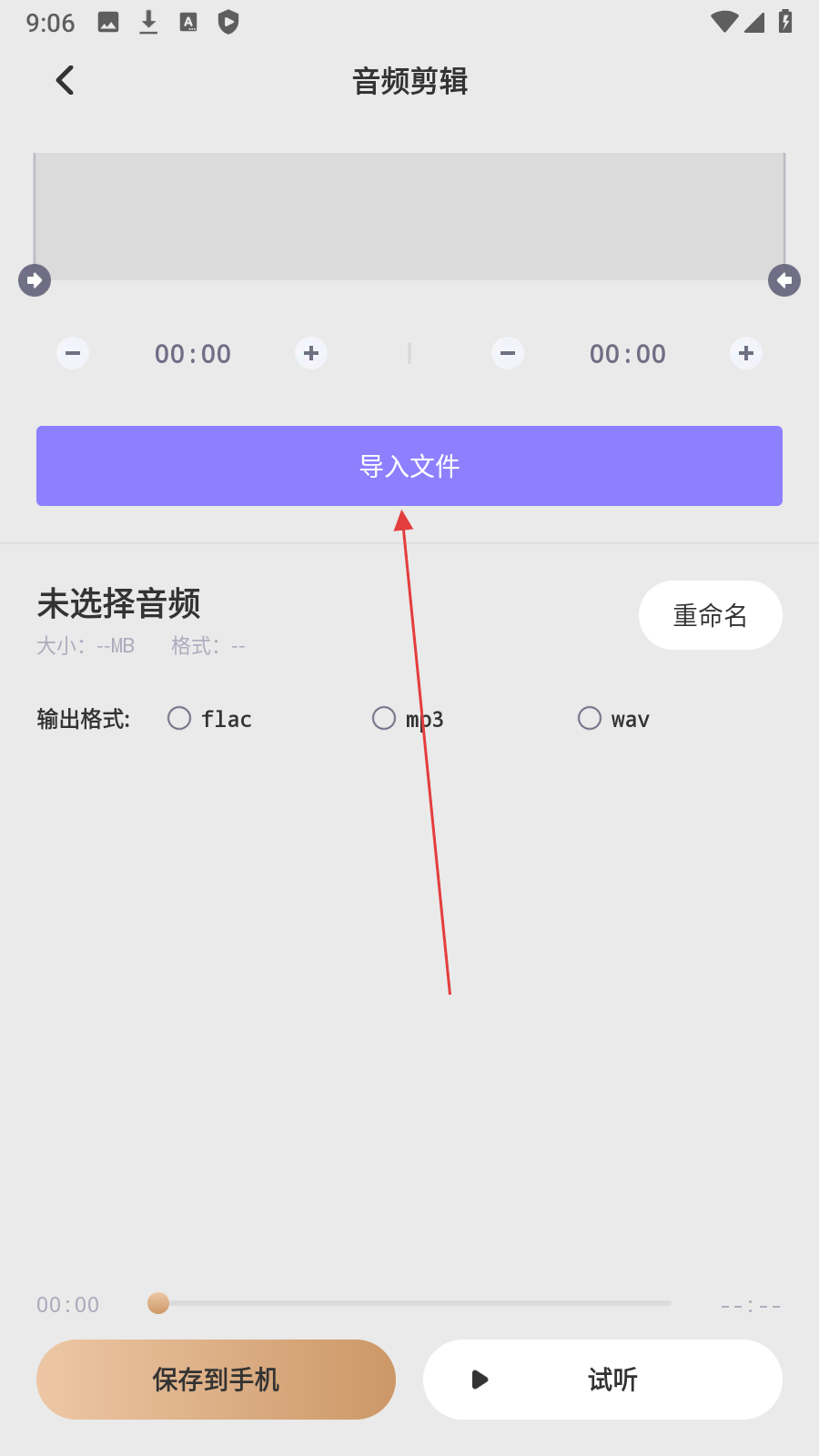Pick wav as the output format

tap(591, 719)
